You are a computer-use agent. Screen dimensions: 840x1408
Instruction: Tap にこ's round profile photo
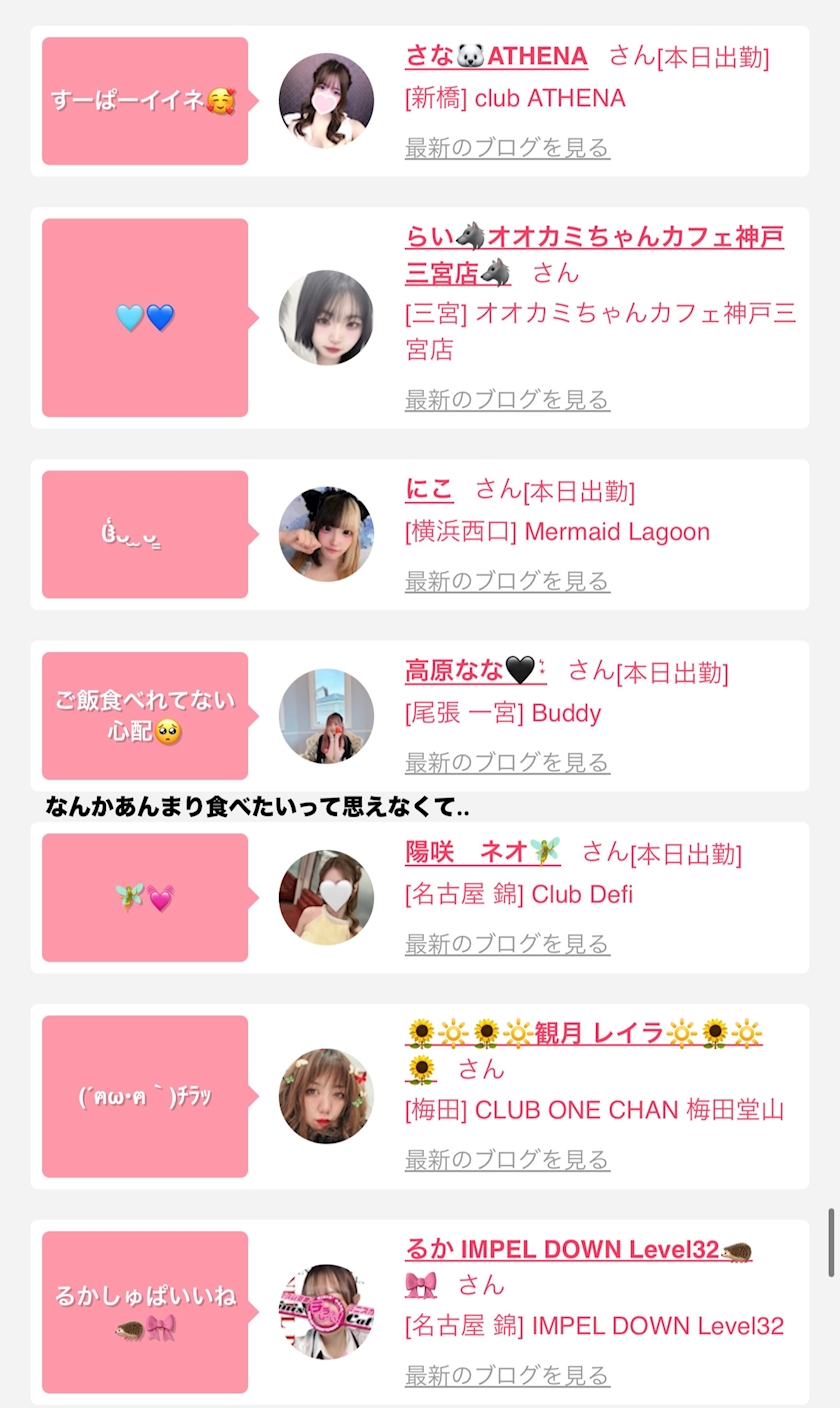coord(326,534)
